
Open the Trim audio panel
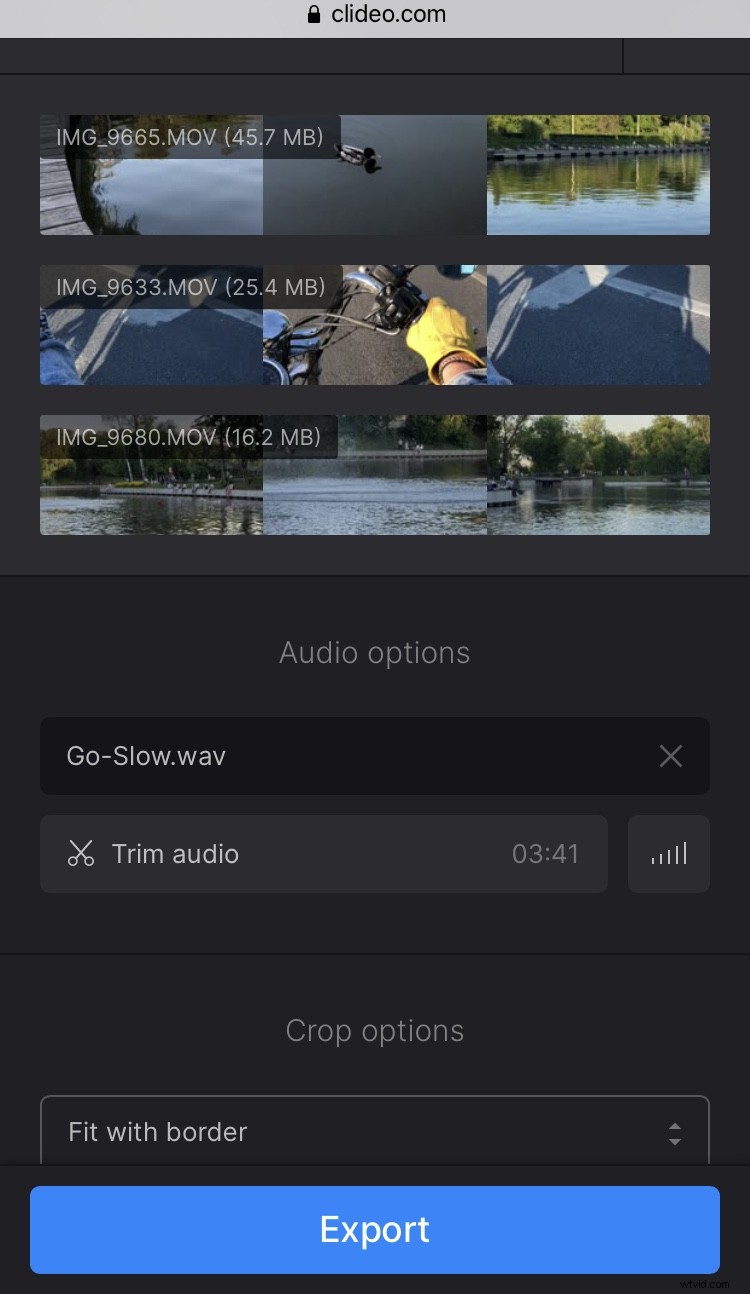click(323, 854)
